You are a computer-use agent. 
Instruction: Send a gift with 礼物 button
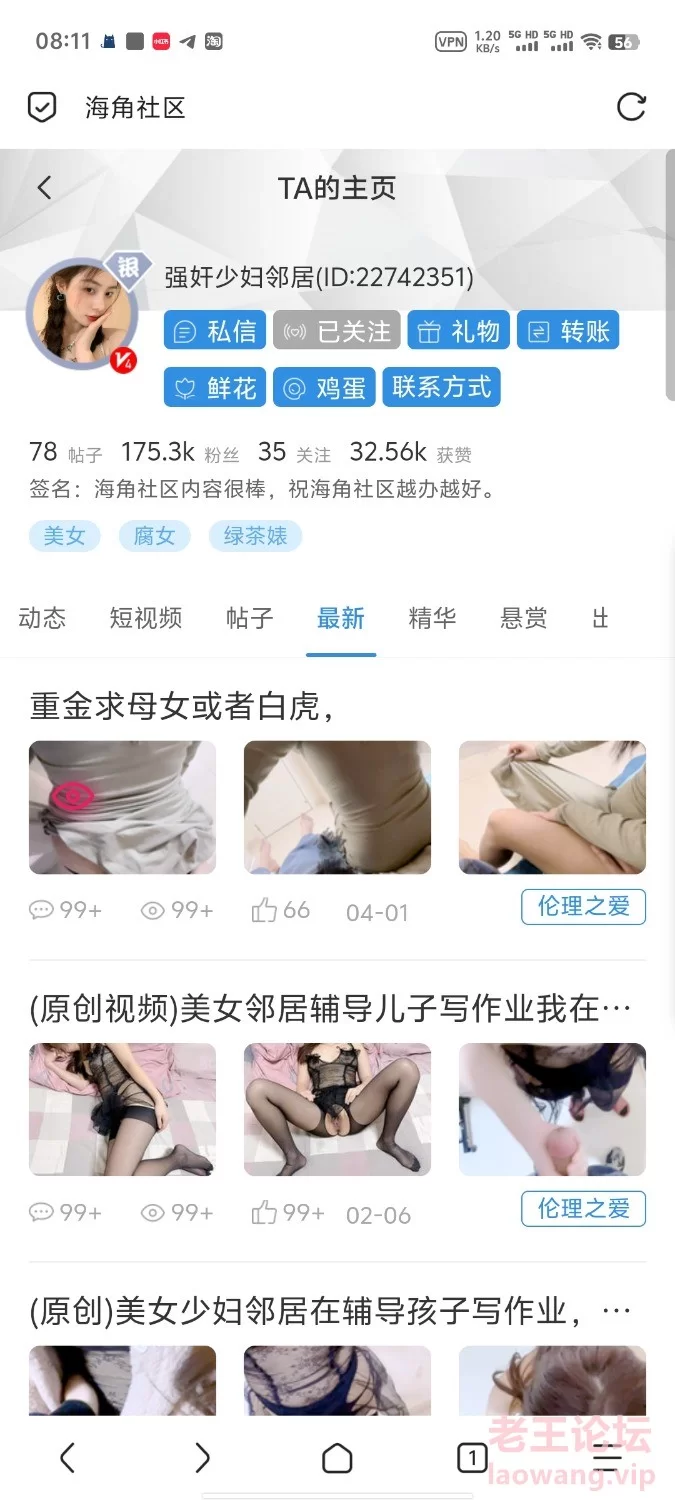[x=459, y=331]
